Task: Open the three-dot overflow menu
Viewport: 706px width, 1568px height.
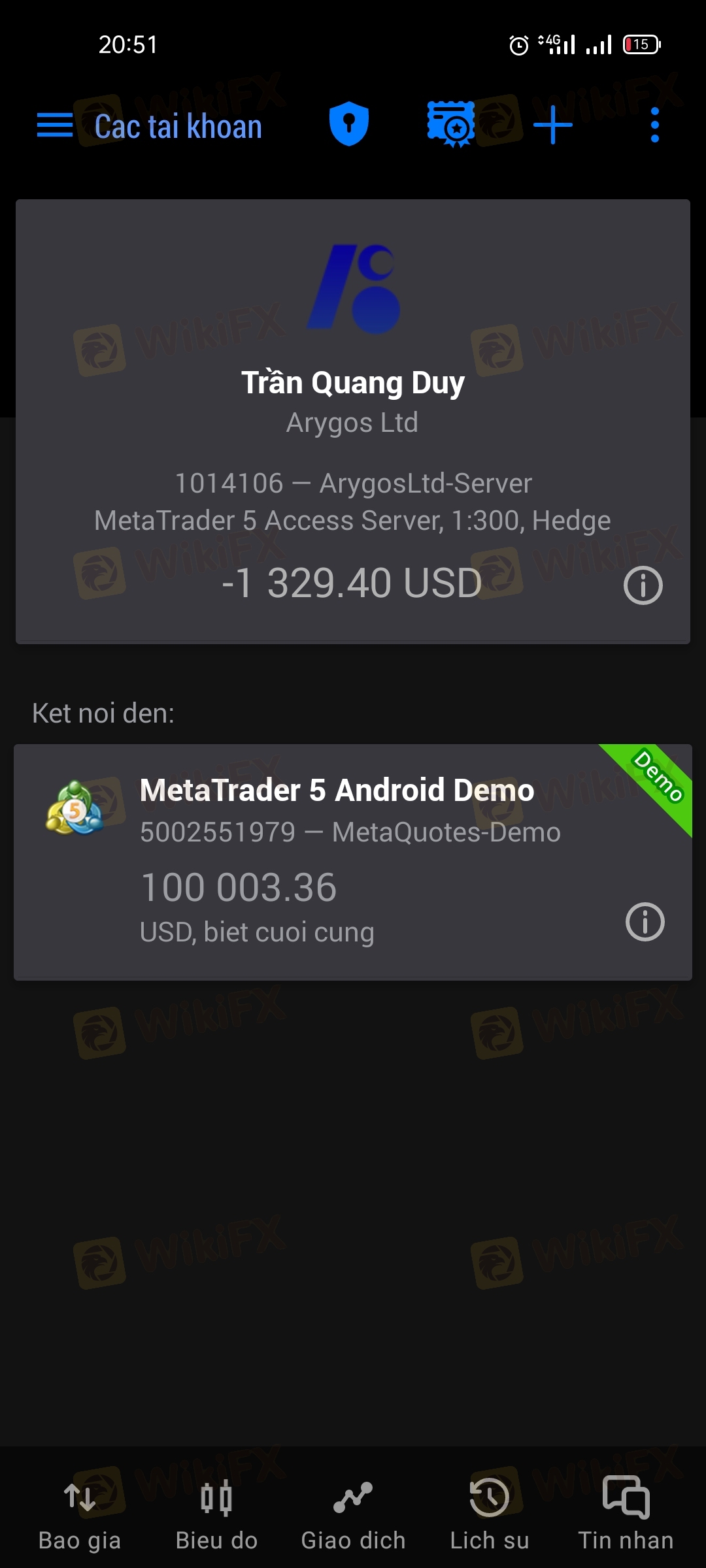Action: tap(655, 125)
